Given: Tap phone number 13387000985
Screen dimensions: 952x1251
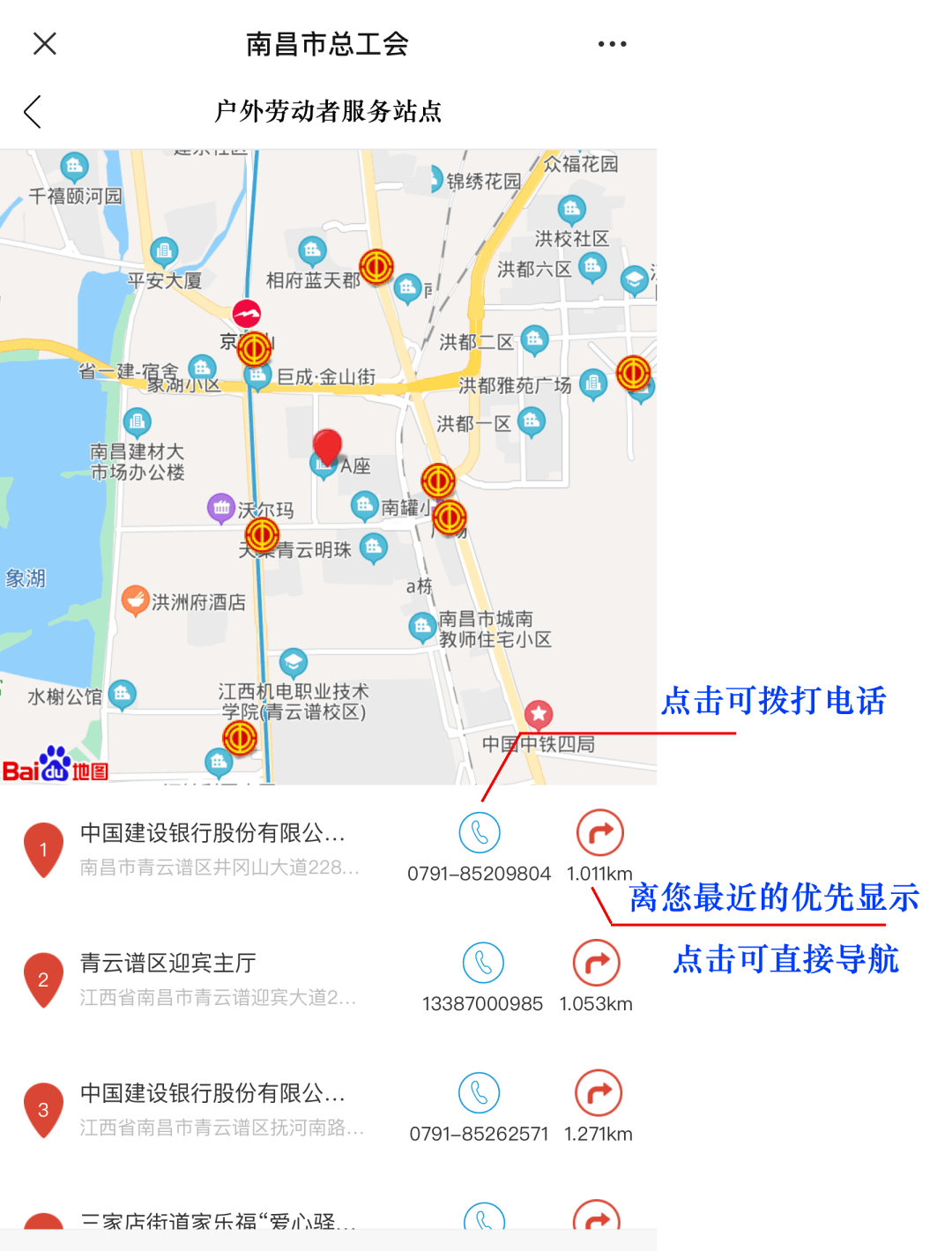Looking at the screenshot, I should pyautogui.click(x=483, y=1002).
